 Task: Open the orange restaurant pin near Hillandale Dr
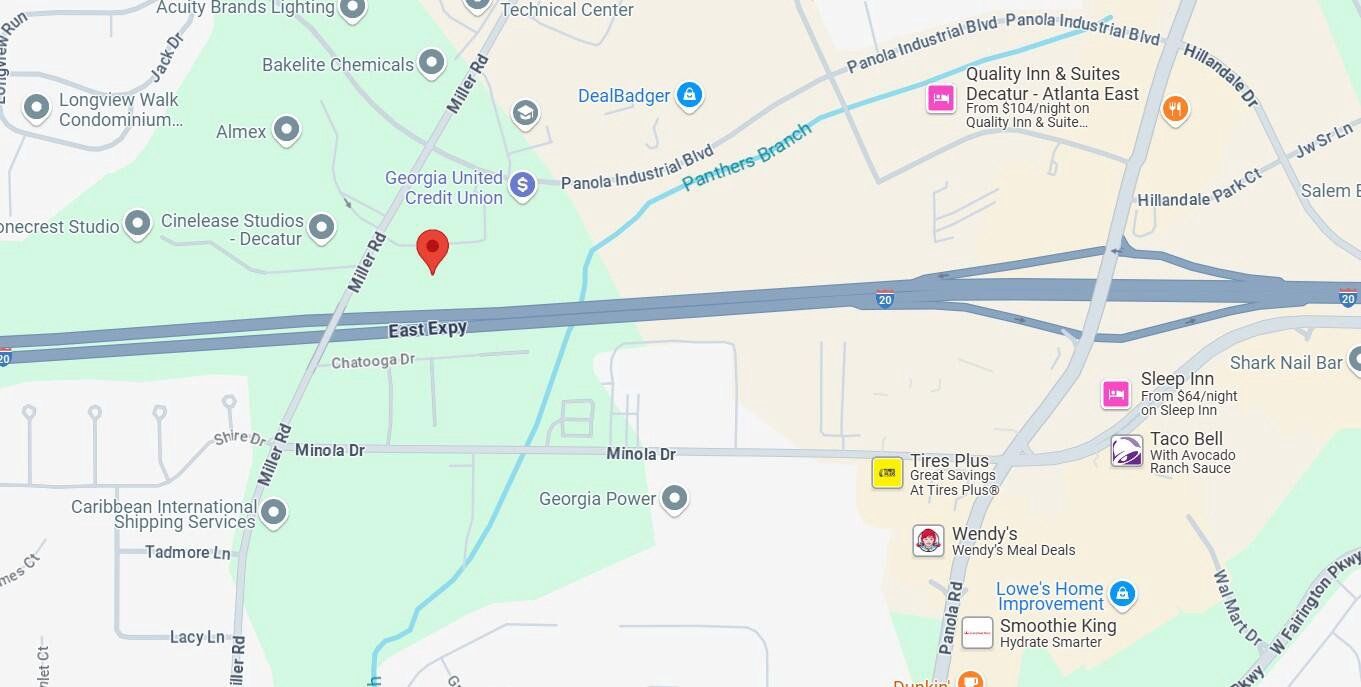1175,108
